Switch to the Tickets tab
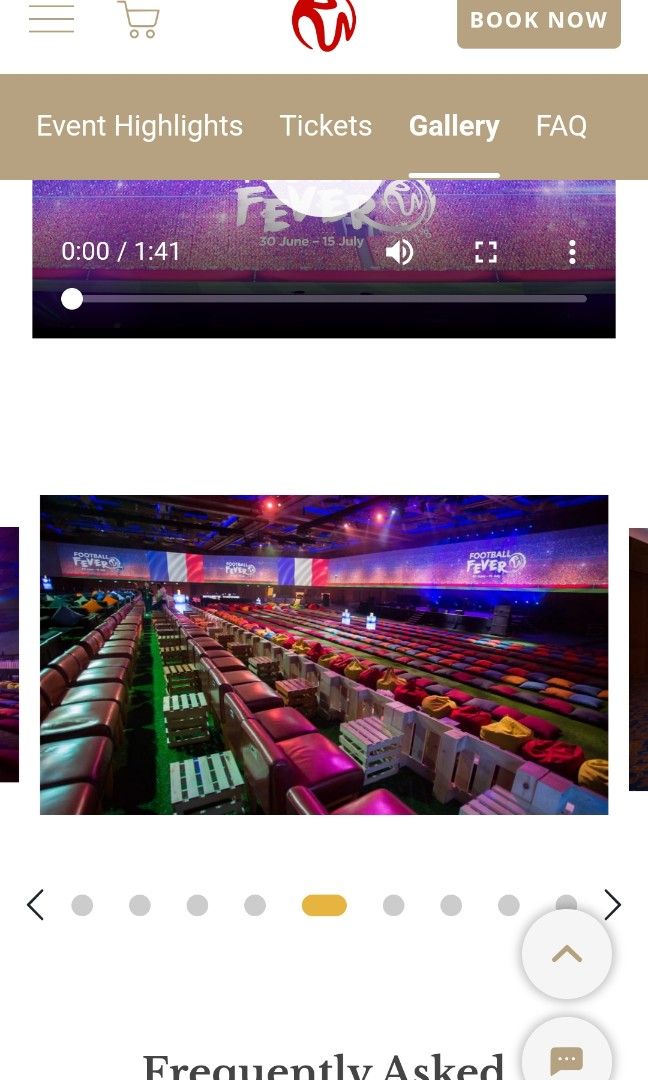Viewport: 648px width, 1080px height. tap(325, 126)
